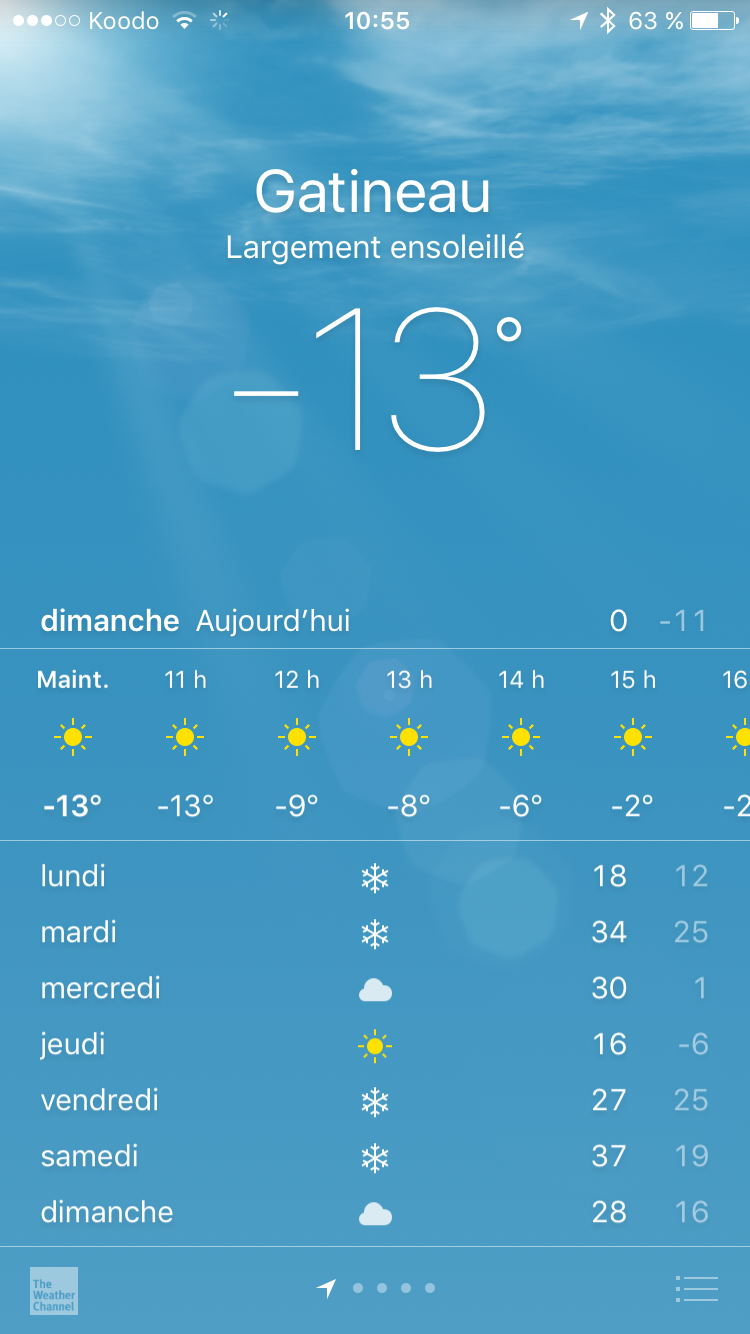Open the city list menu
Viewport: 750px width, 1334px height.
(696, 1289)
